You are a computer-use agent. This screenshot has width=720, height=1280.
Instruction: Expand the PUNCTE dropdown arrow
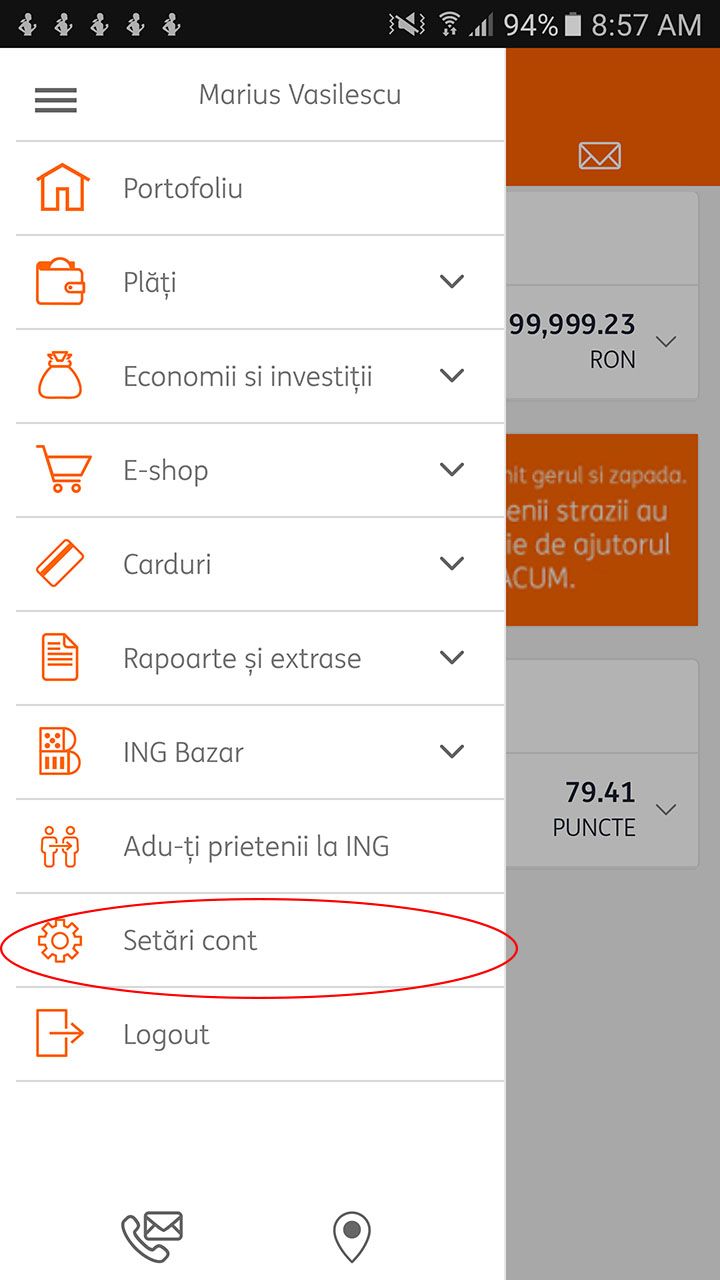(x=667, y=809)
